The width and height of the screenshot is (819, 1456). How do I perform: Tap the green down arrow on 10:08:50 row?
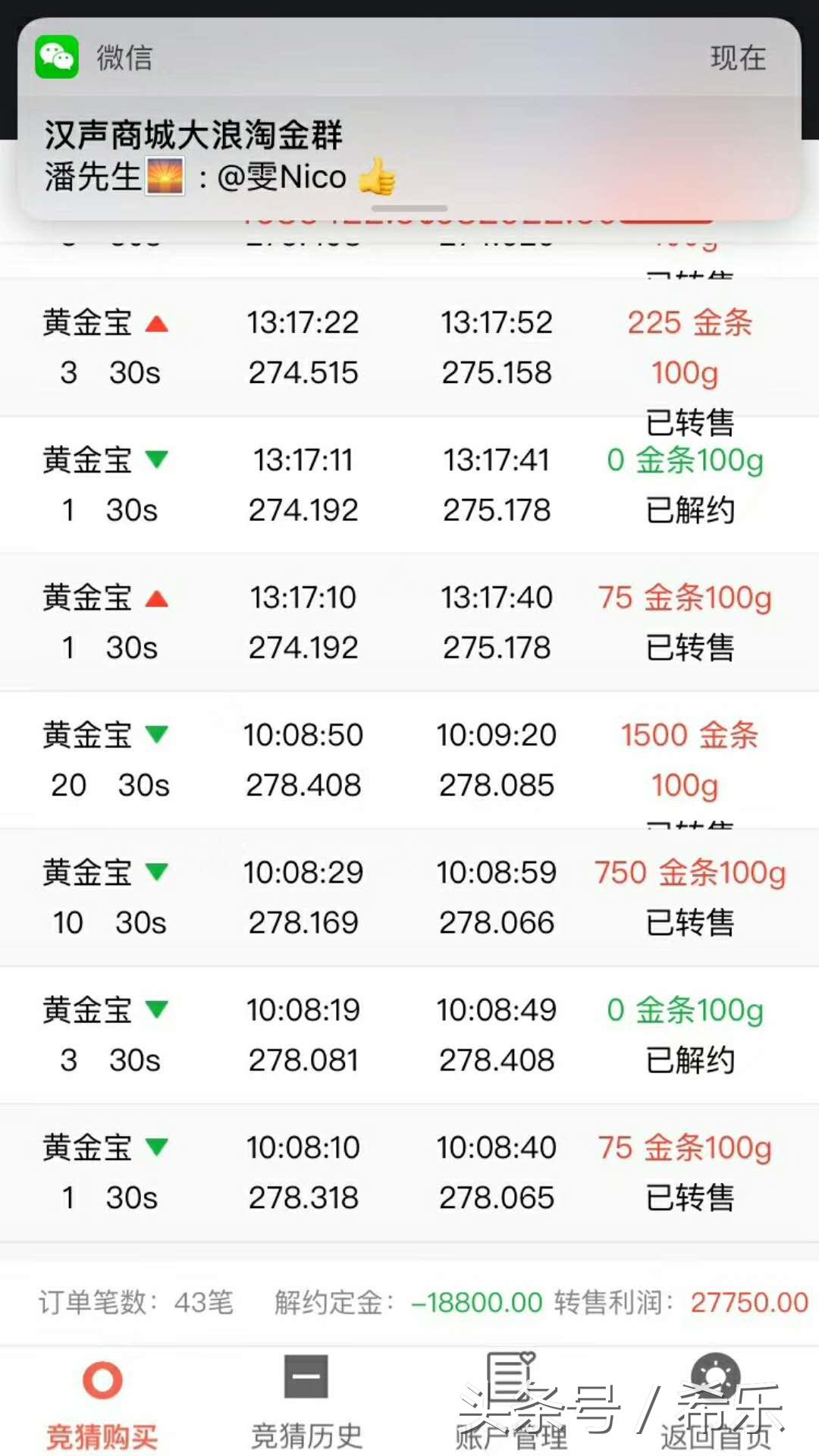point(158,734)
